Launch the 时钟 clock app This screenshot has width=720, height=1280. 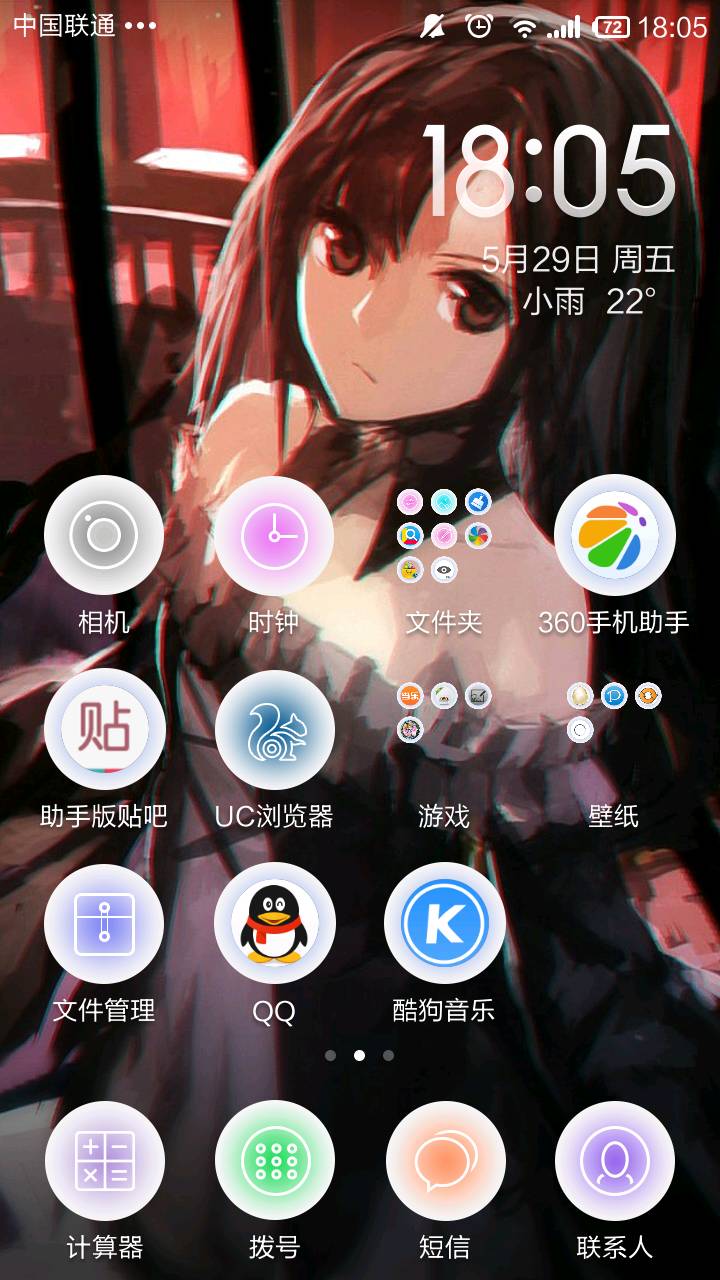(274, 536)
